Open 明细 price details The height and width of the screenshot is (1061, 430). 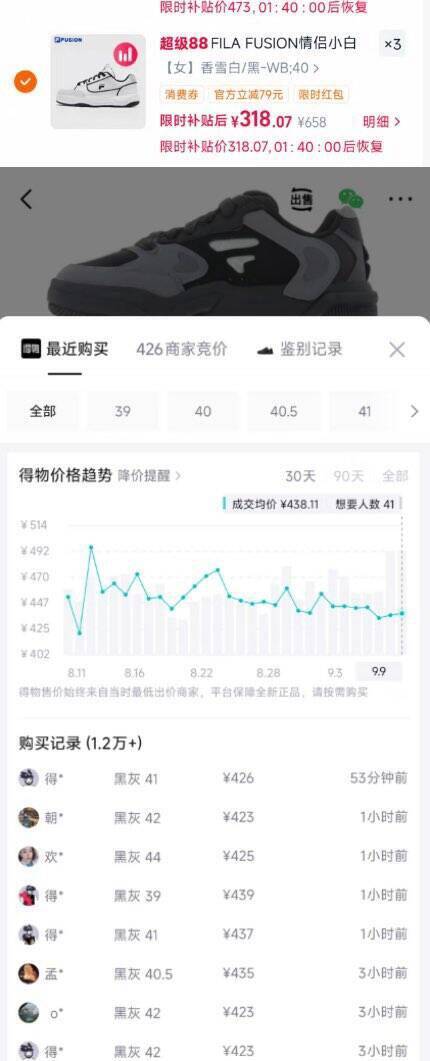(x=382, y=122)
